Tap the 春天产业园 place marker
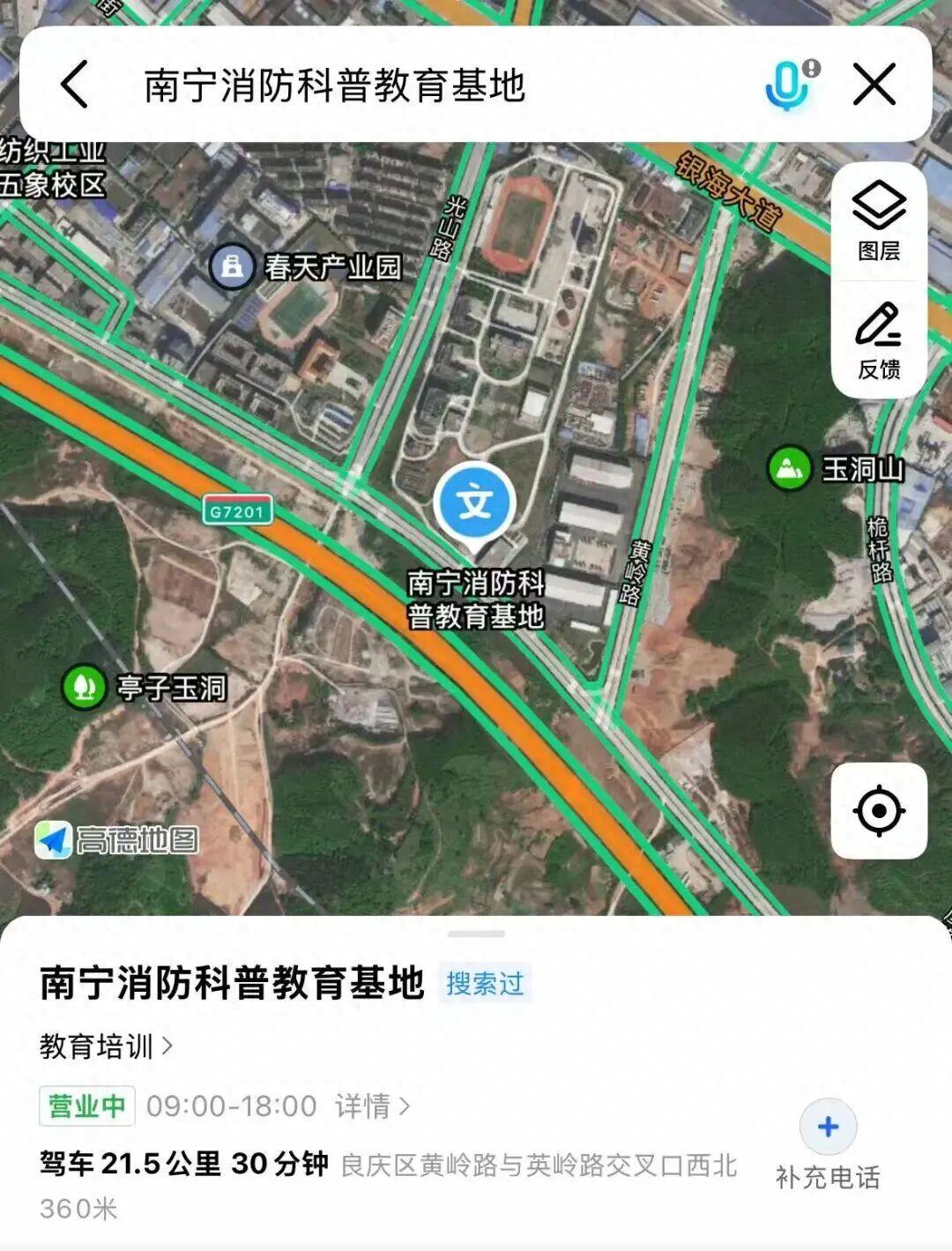The image size is (952, 1251). click(x=232, y=265)
